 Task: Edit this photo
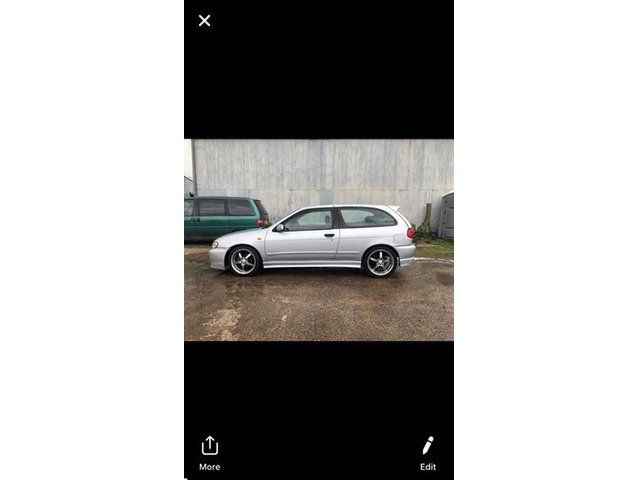point(428,452)
